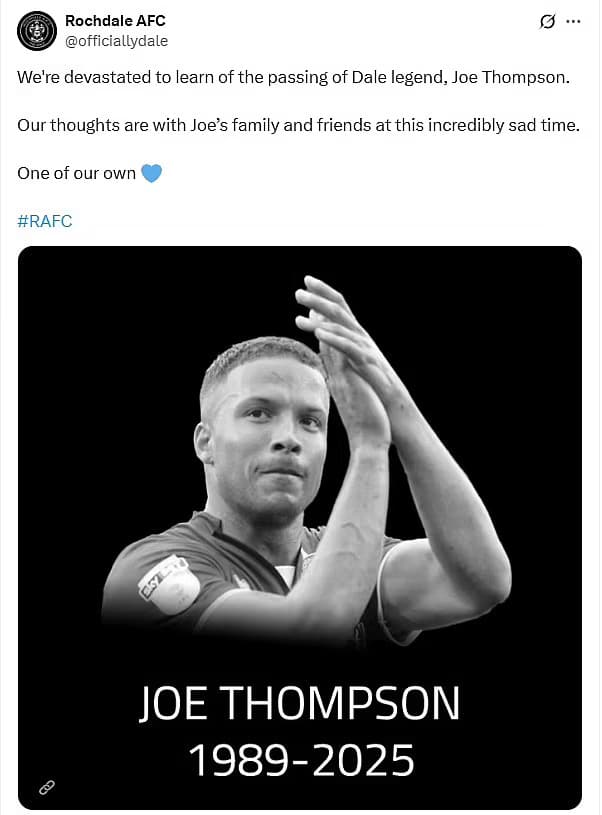602x815 pixels.
Task: Open the tribute image in the post
Action: pos(300,500)
